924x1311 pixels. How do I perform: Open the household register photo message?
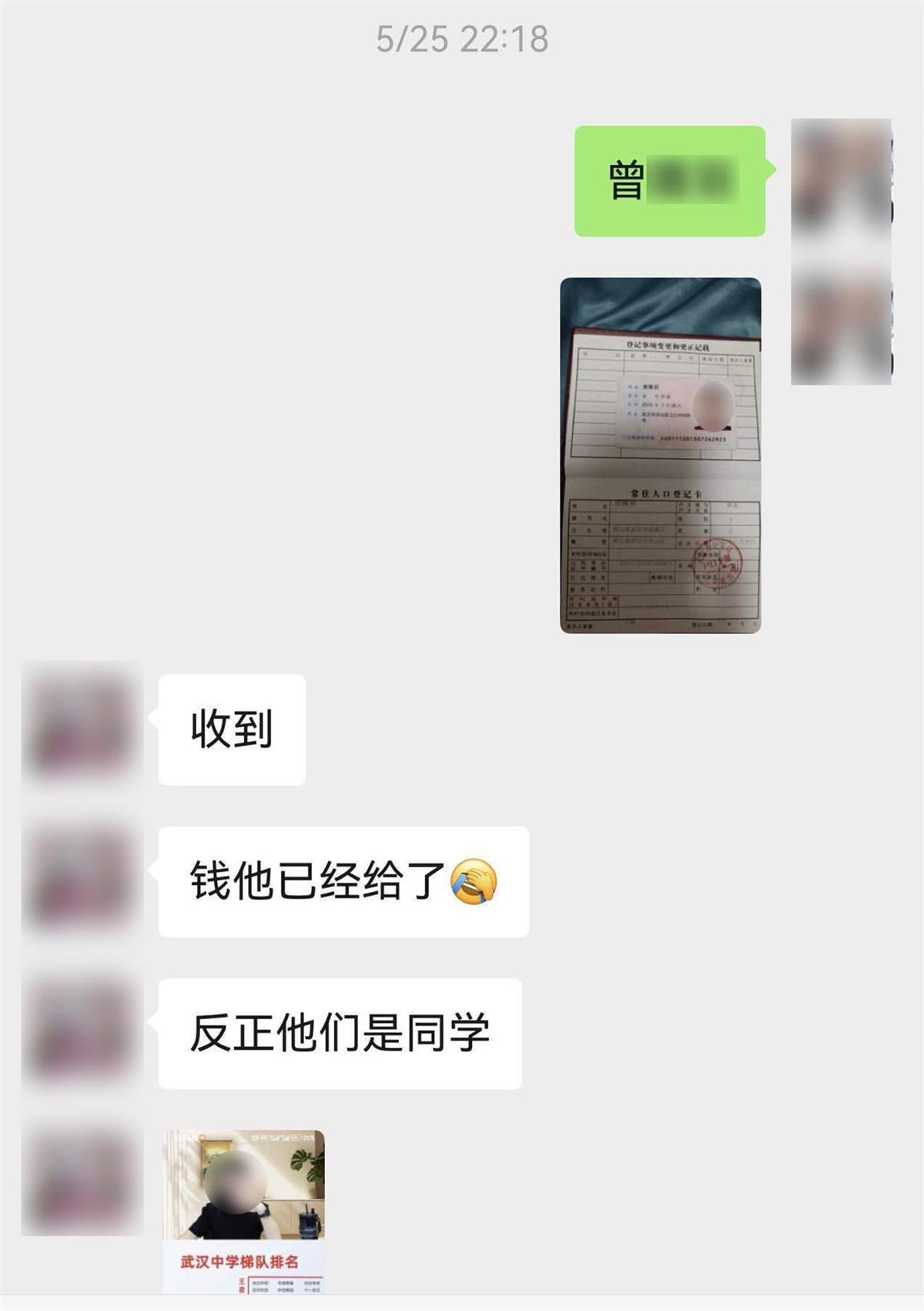660,455
